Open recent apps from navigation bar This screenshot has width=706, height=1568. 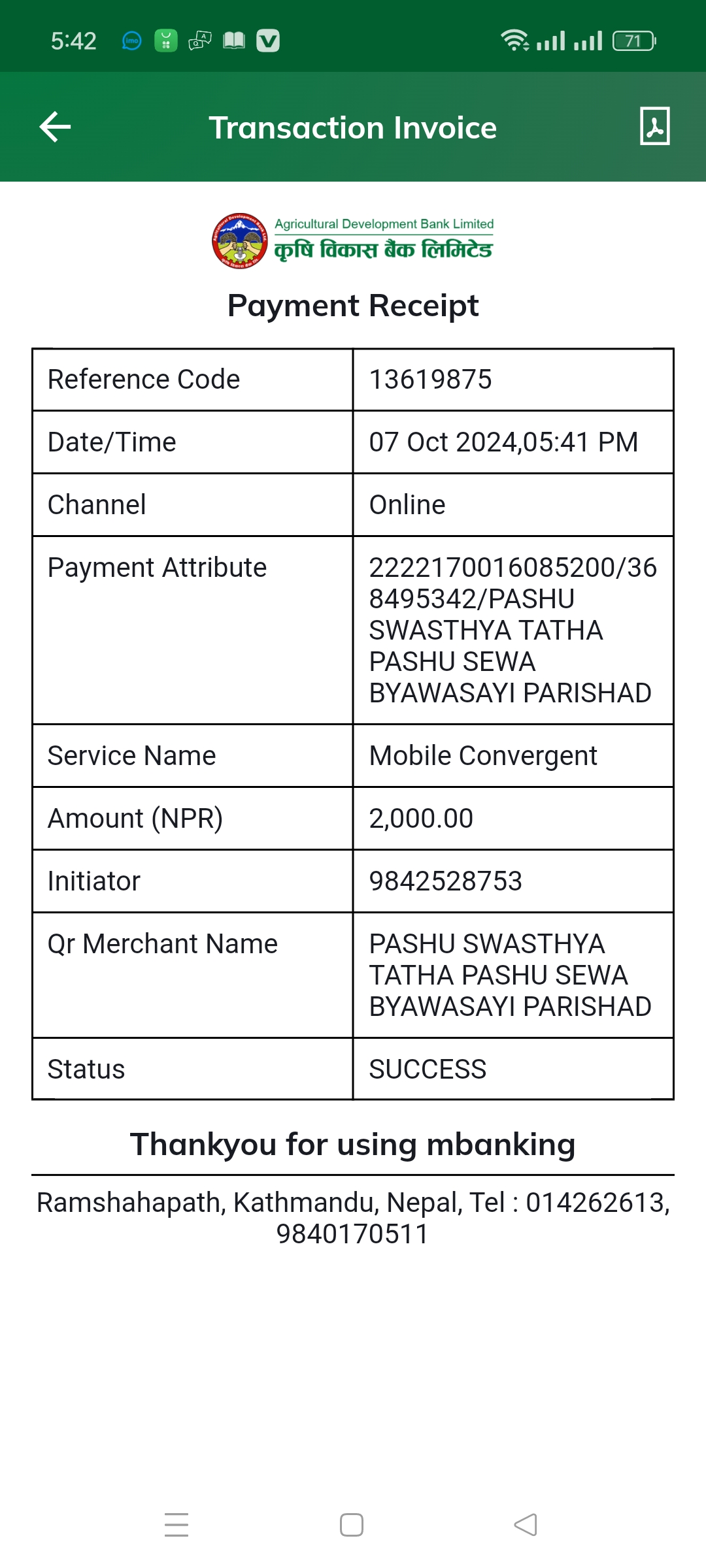coord(176,1525)
